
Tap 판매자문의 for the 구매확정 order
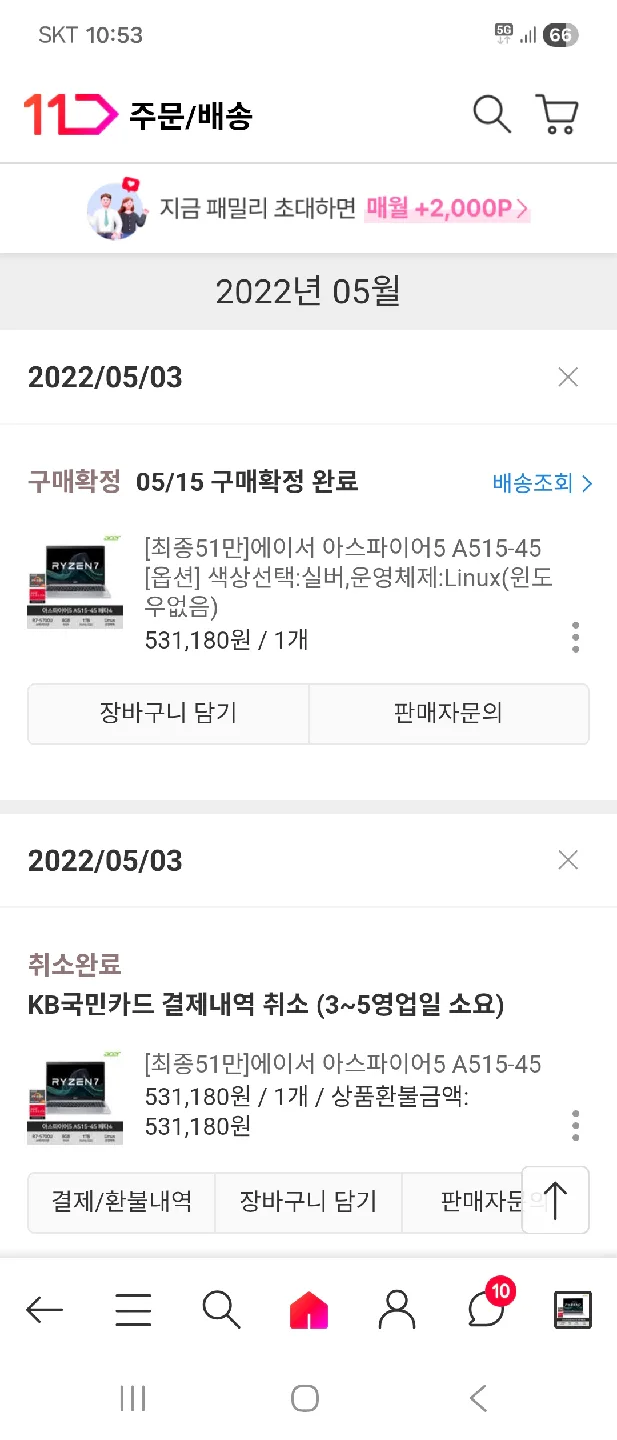pyautogui.click(x=448, y=713)
